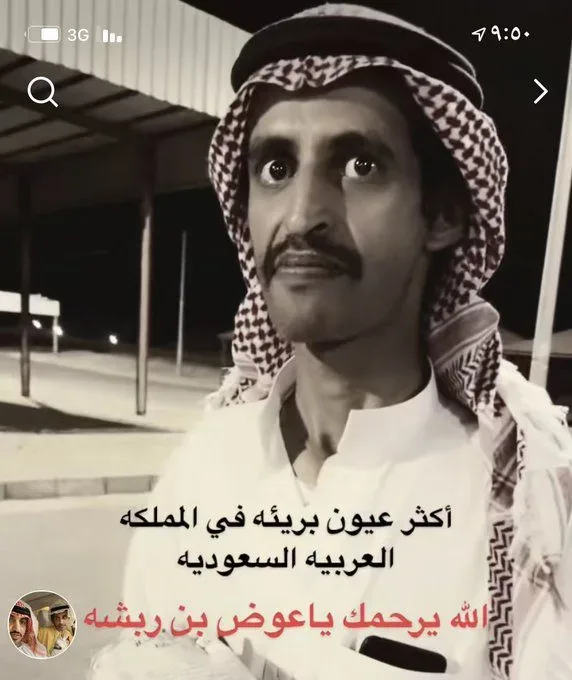Open the search magnifier icon

click(x=42, y=92)
